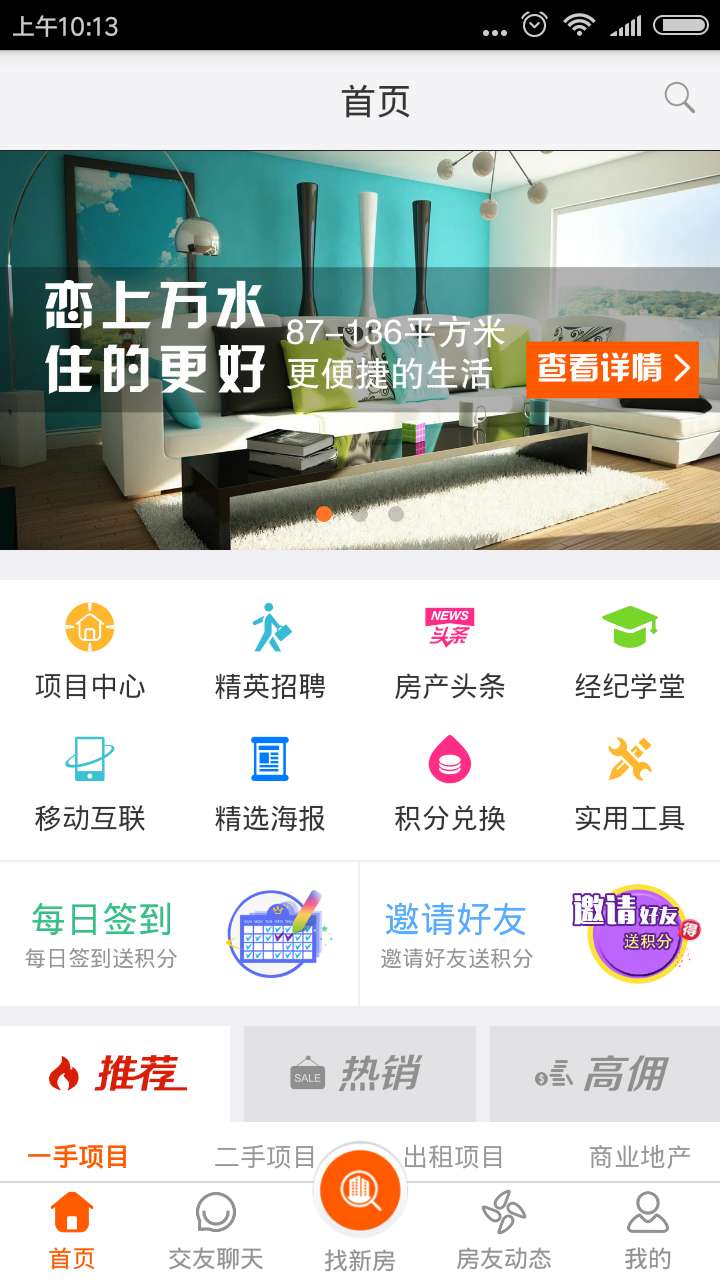
Task: Go to the 交友聊天 bottom tab
Action: pos(216,1232)
